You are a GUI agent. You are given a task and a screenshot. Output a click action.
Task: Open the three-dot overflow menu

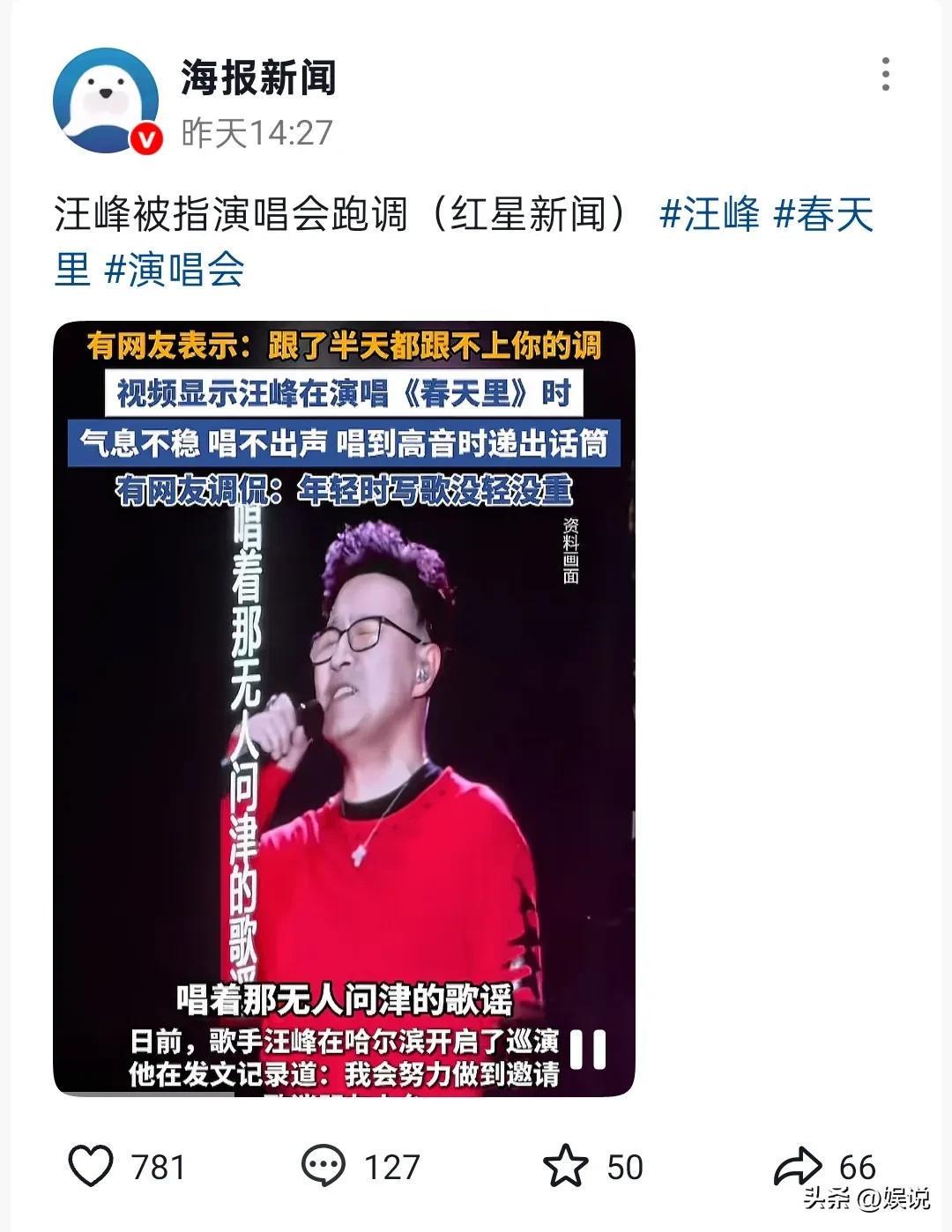(x=885, y=74)
